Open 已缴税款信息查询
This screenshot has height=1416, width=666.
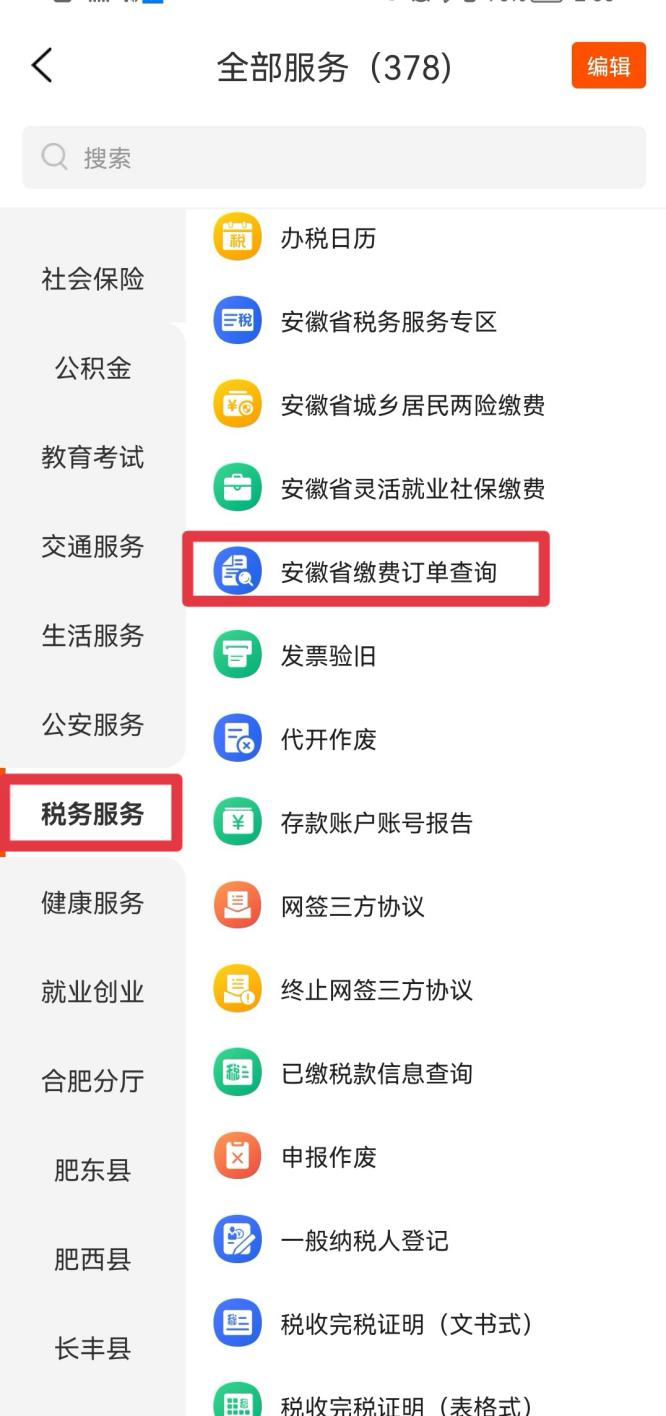tap(376, 1073)
